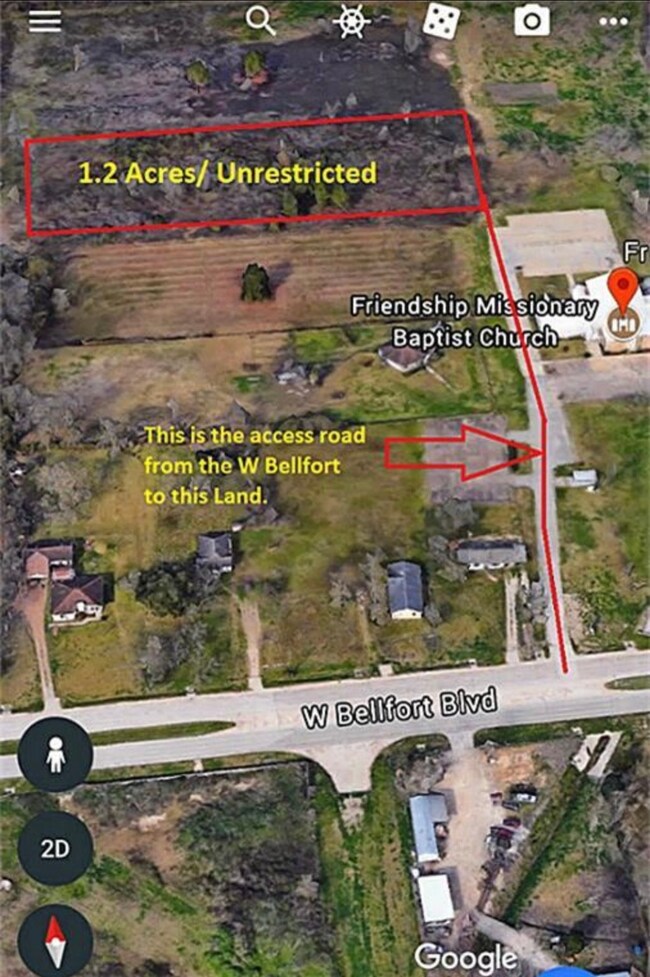Open Voyager ship wheel
650x977 pixels.
click(x=350, y=20)
